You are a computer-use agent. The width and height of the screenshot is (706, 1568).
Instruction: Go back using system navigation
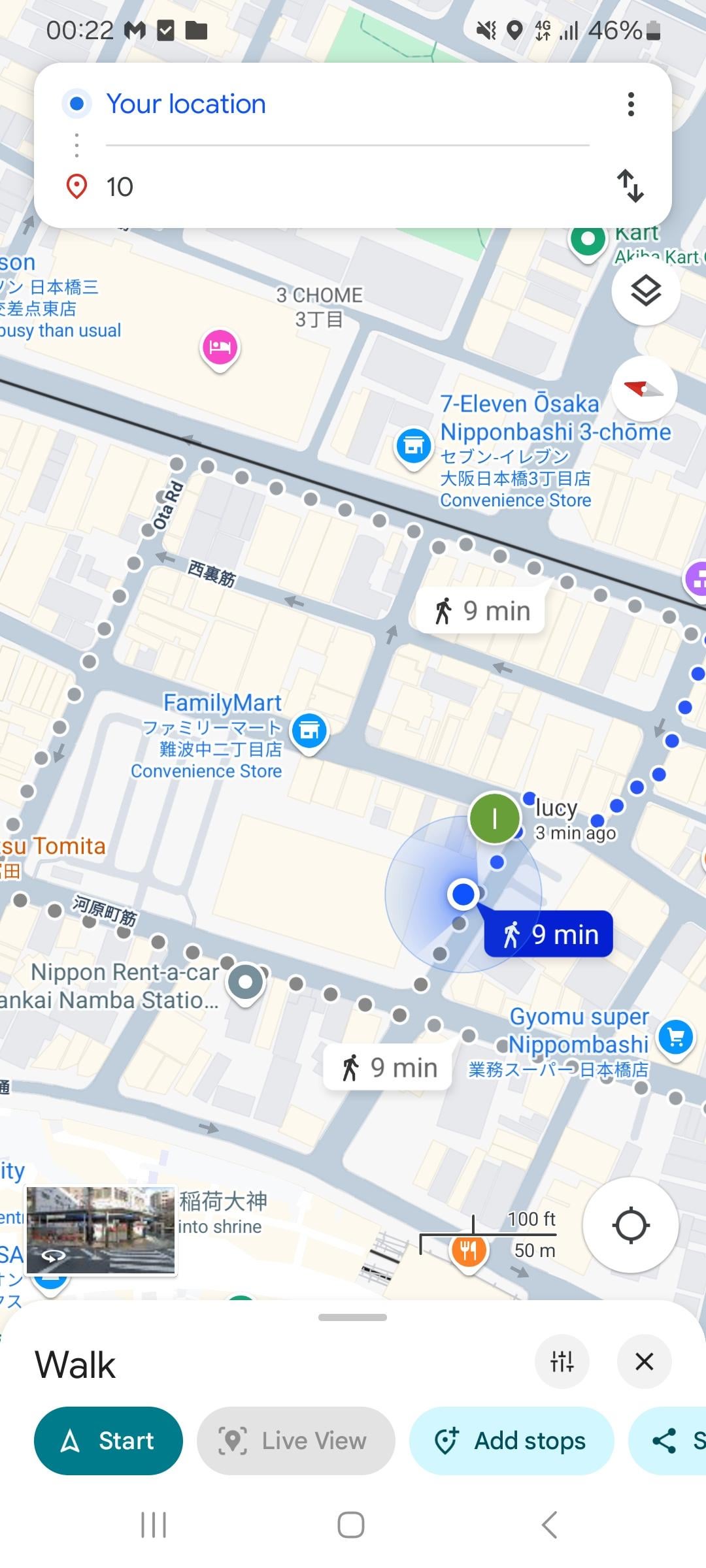tap(549, 1525)
